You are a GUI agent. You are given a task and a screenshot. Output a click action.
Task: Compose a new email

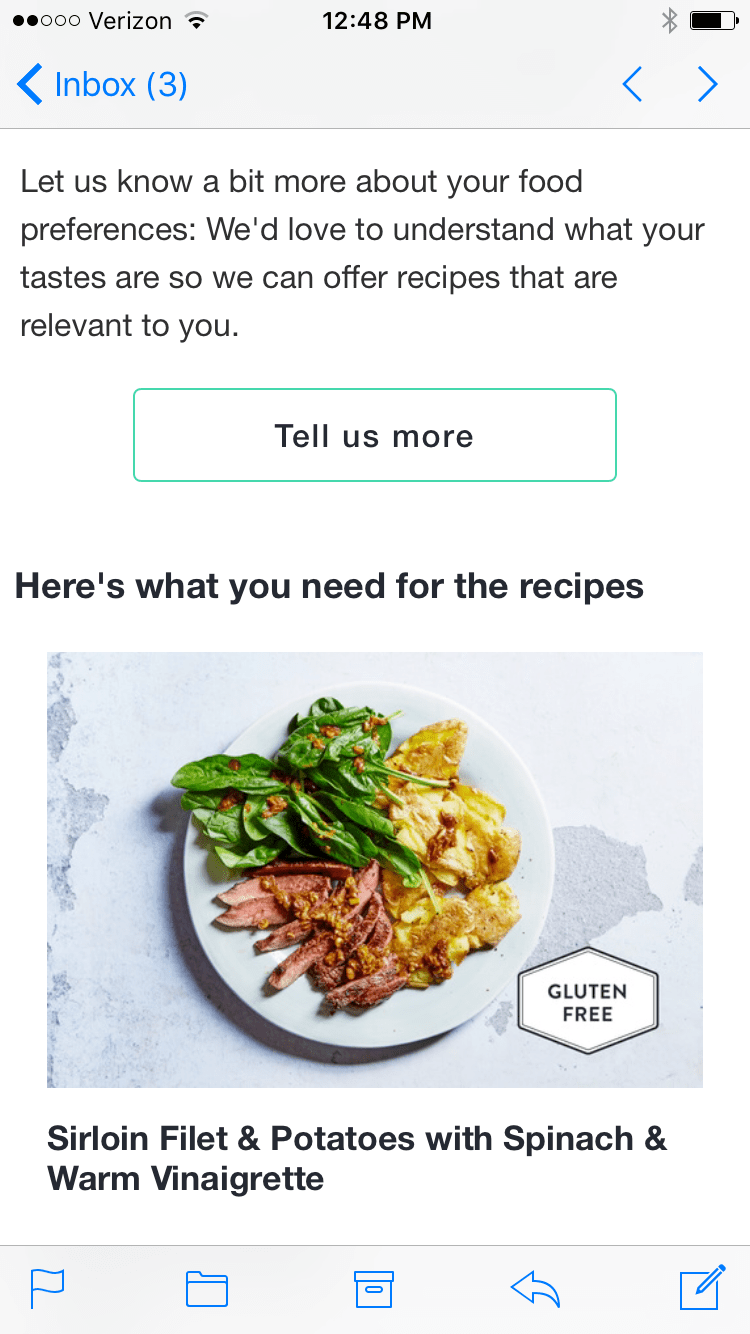(x=702, y=1288)
